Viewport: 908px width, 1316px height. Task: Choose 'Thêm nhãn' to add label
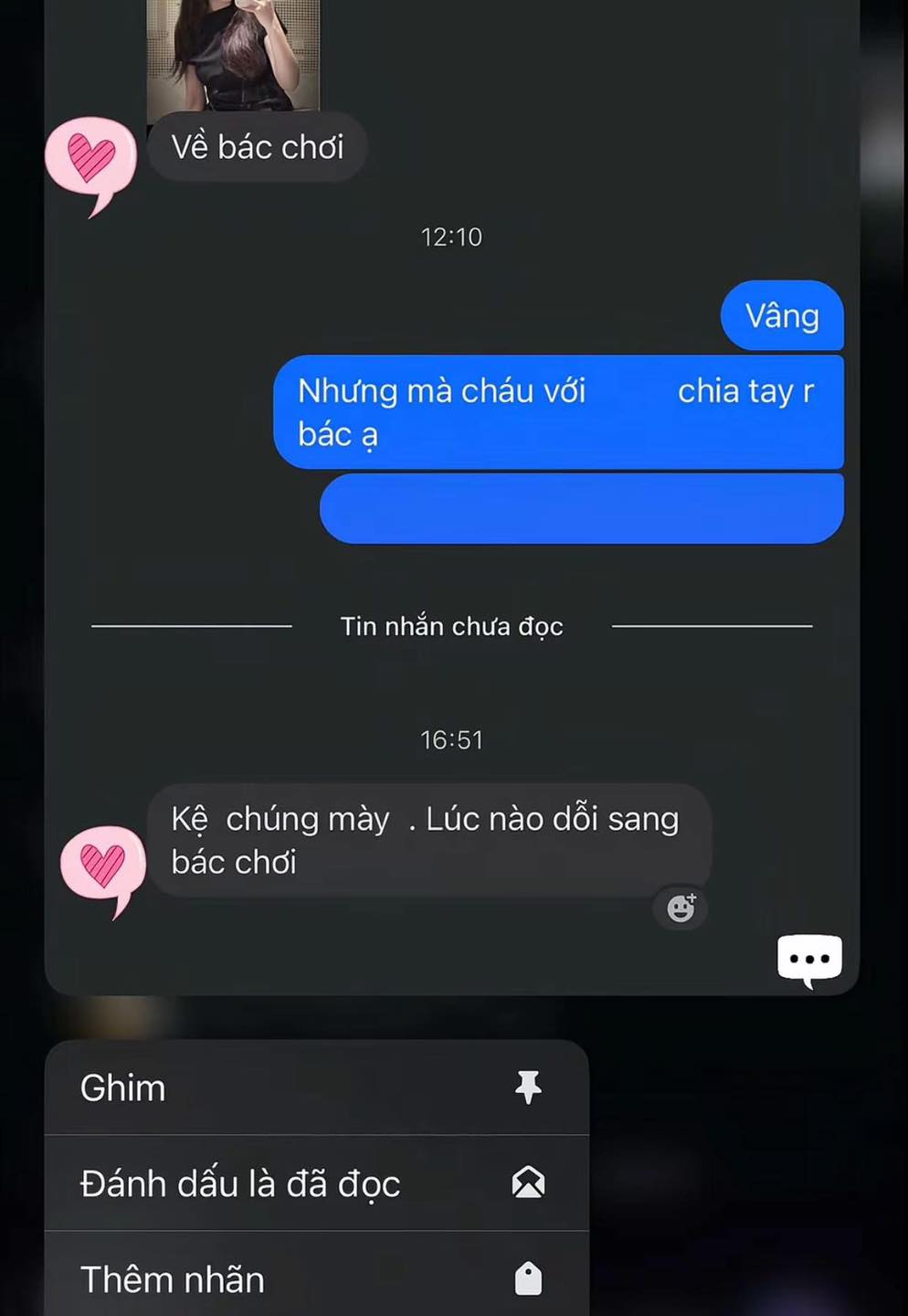click(x=315, y=1279)
